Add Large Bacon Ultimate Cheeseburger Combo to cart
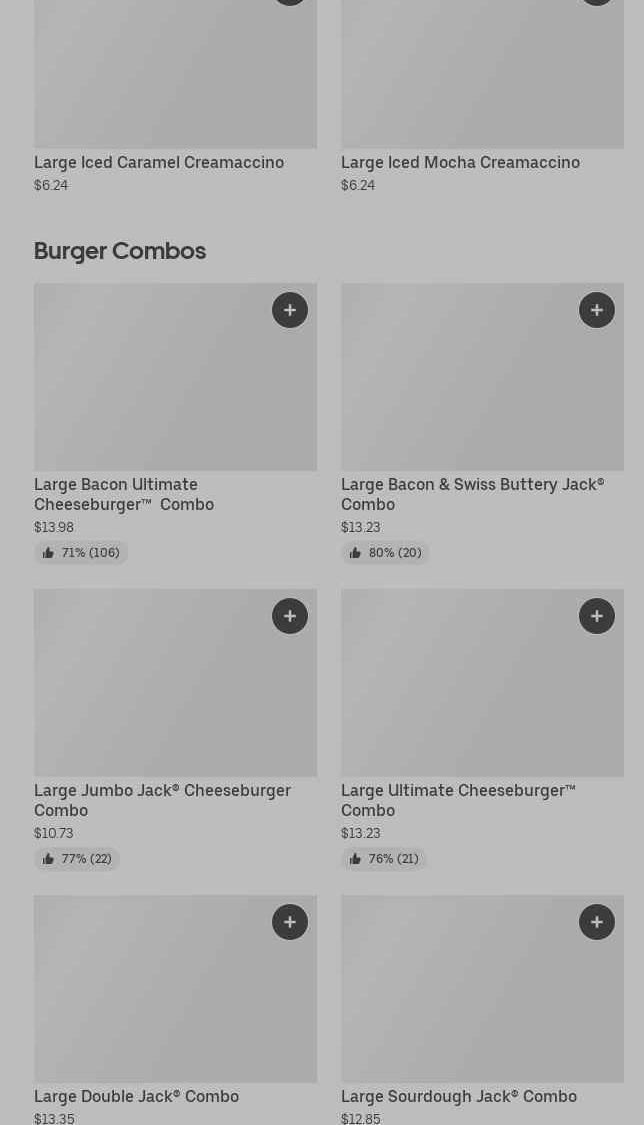This screenshot has width=644, height=1125. [x=290, y=310]
